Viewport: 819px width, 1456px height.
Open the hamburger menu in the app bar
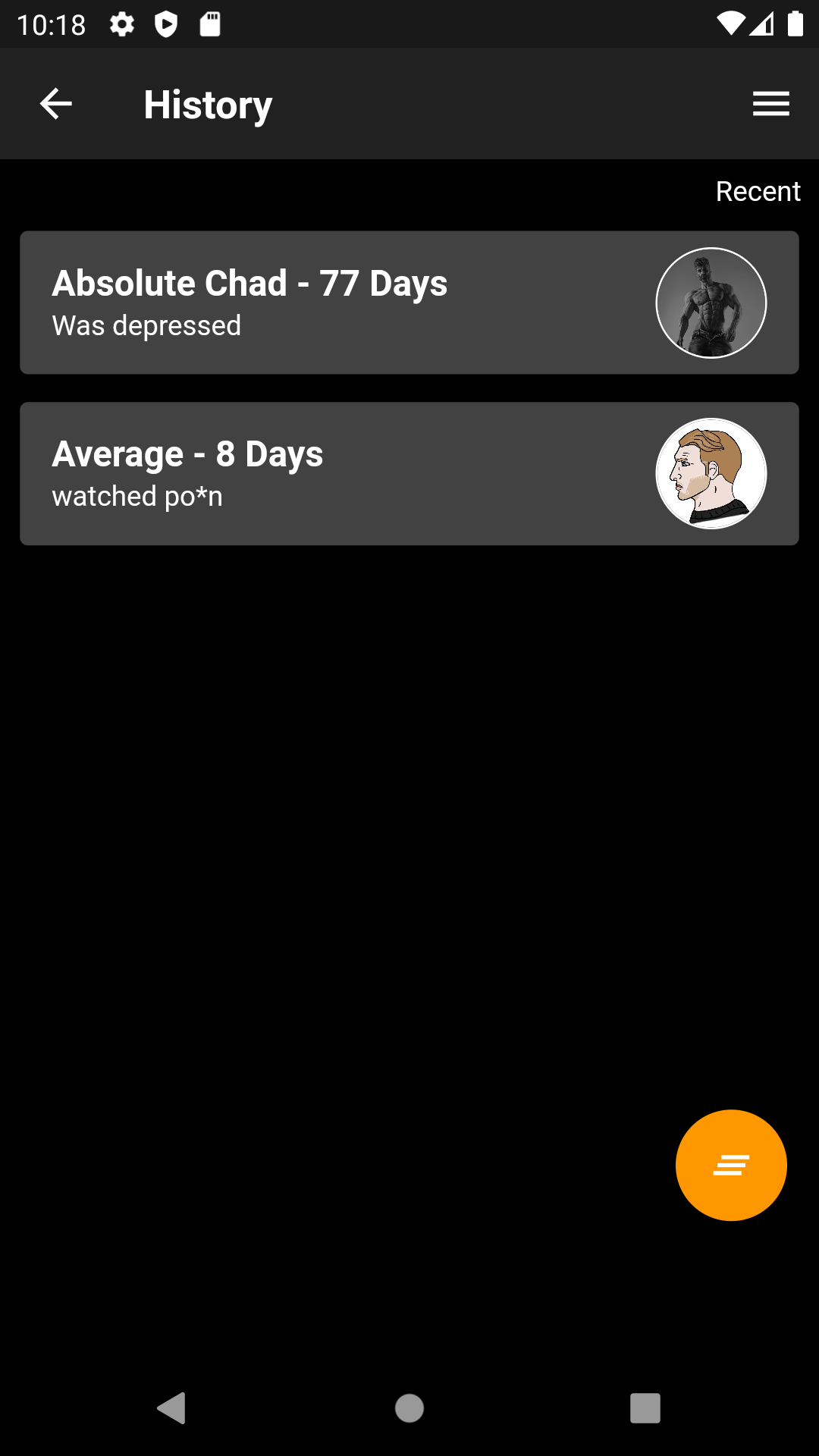771,104
